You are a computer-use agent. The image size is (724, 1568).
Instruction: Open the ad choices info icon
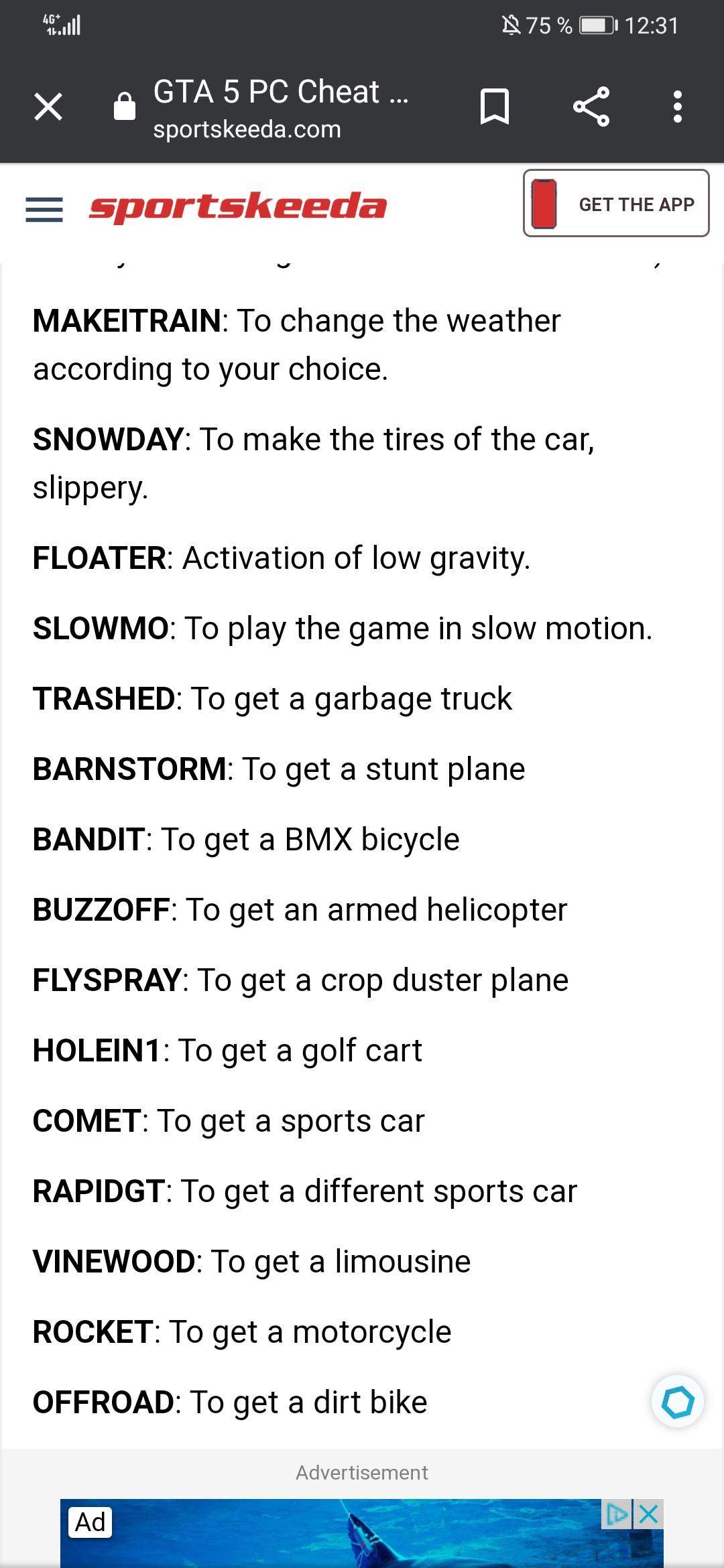click(617, 1514)
